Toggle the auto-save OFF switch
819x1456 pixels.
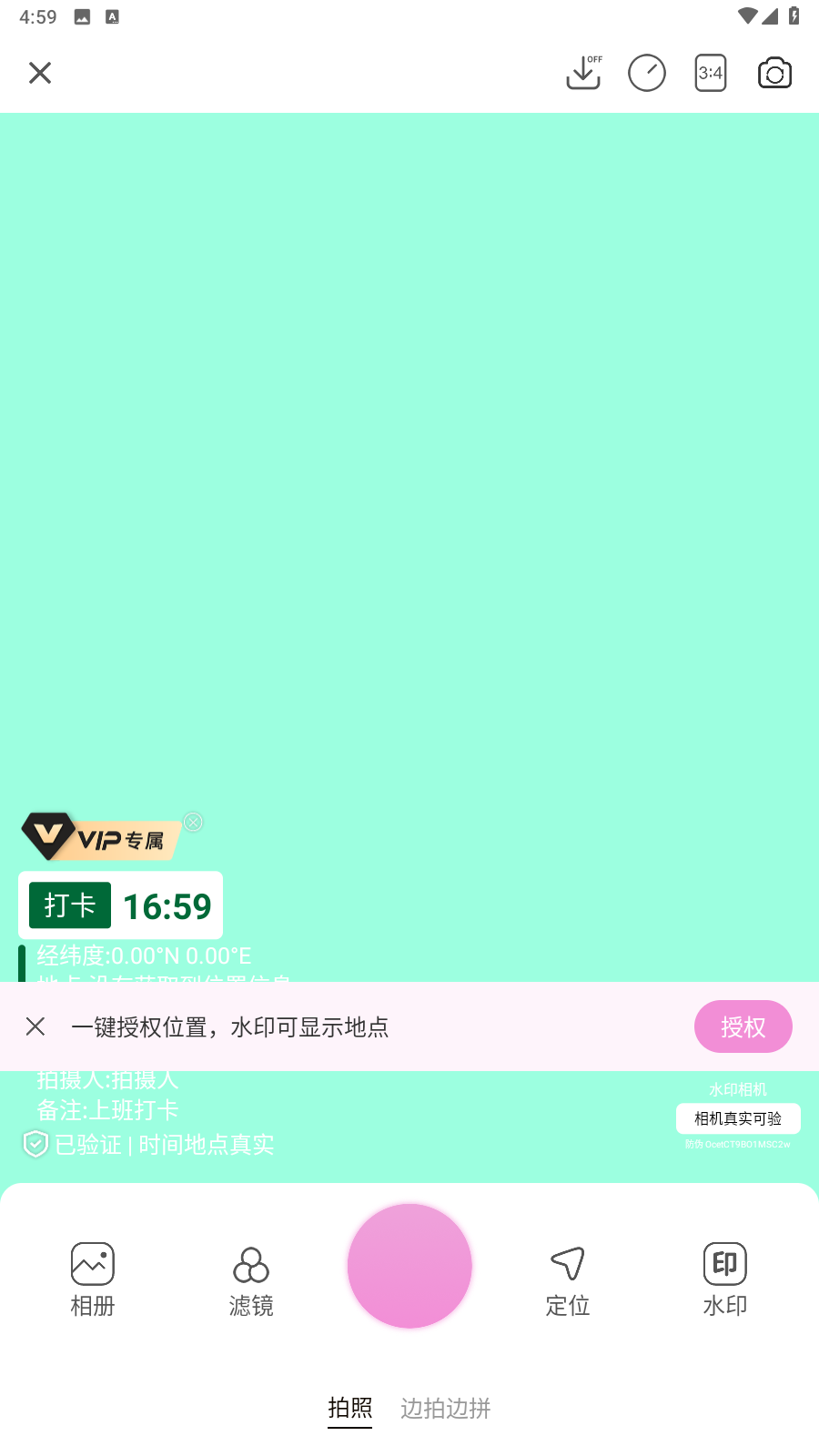[x=583, y=72]
